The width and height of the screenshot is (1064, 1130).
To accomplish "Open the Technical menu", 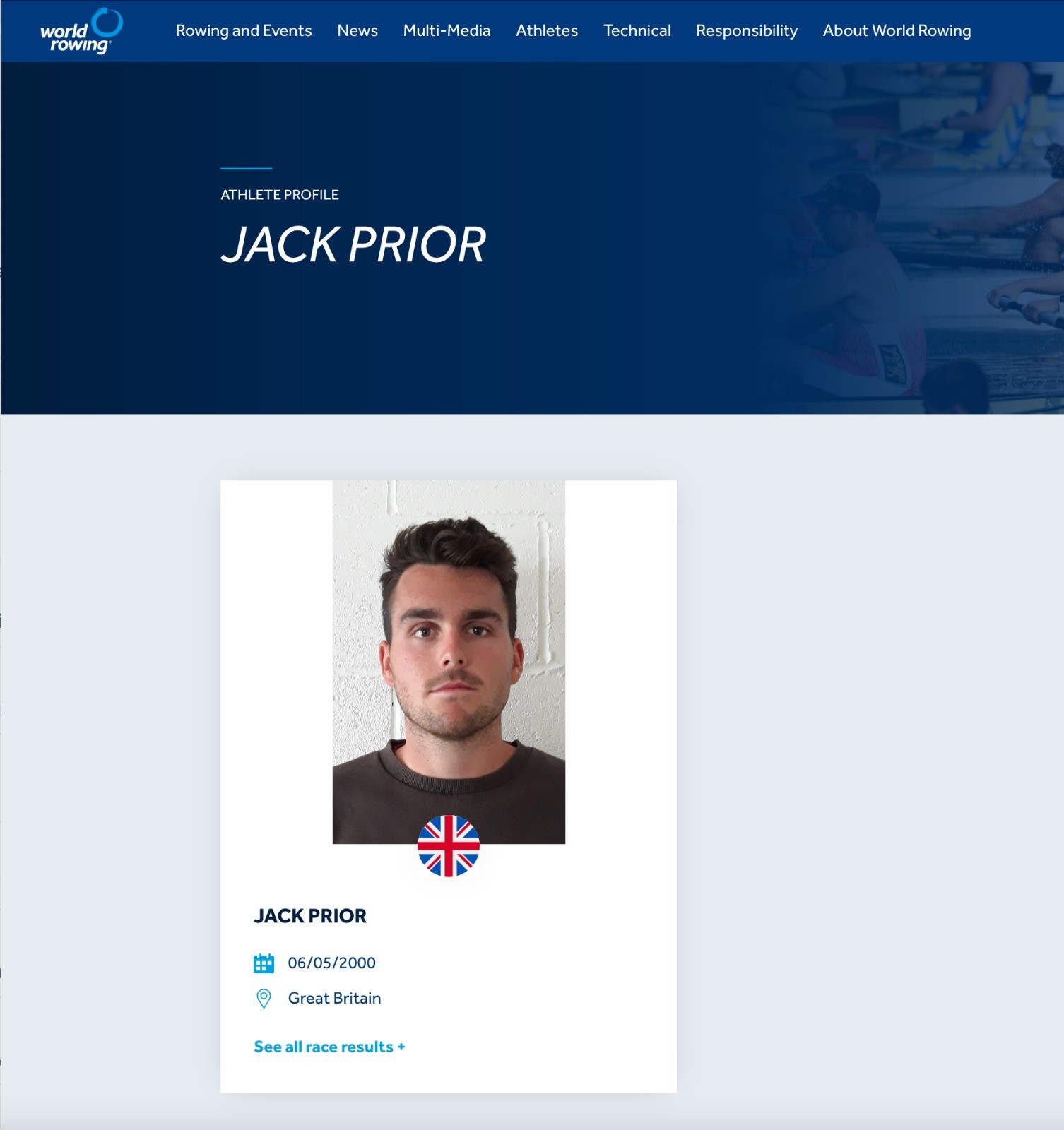I will (x=637, y=31).
